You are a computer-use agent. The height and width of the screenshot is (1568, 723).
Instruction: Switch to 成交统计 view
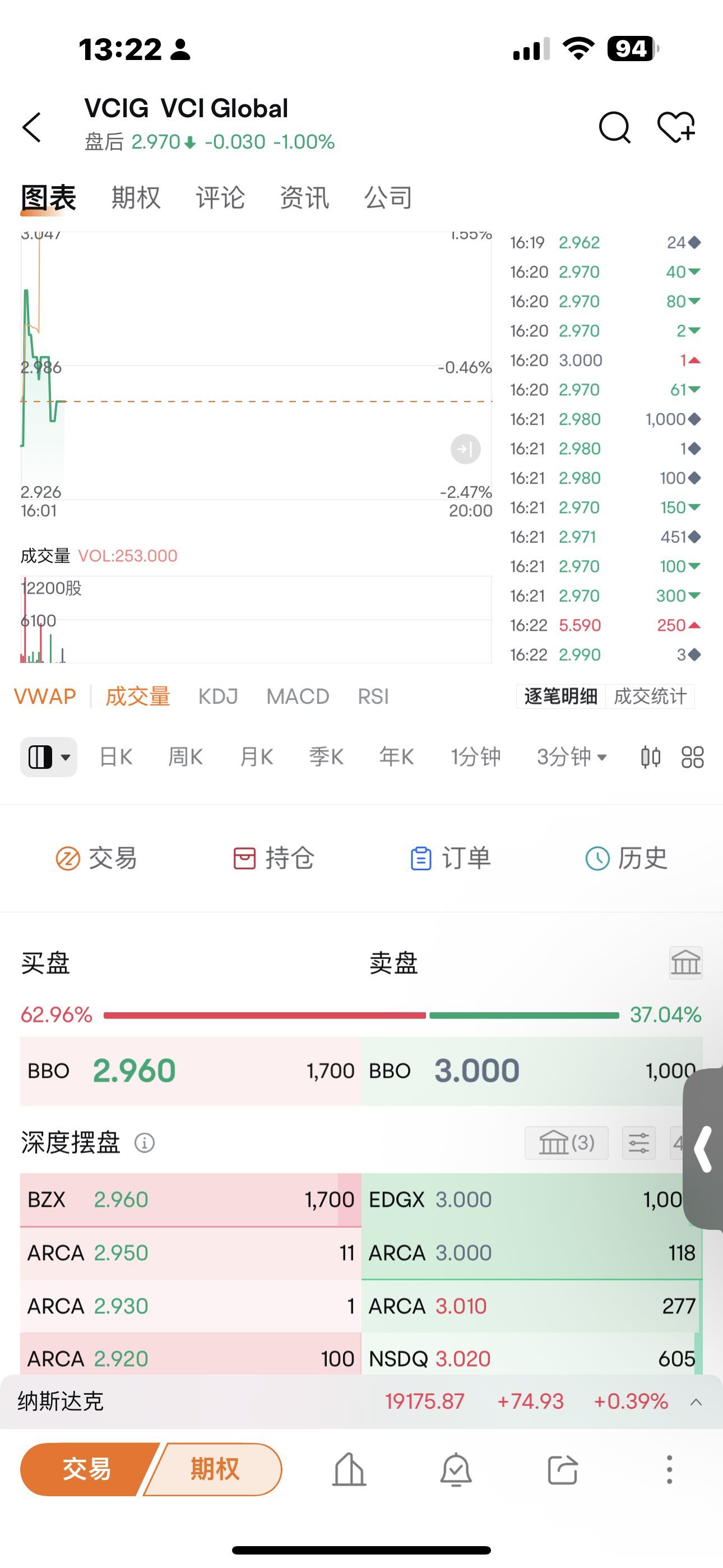[x=650, y=697]
